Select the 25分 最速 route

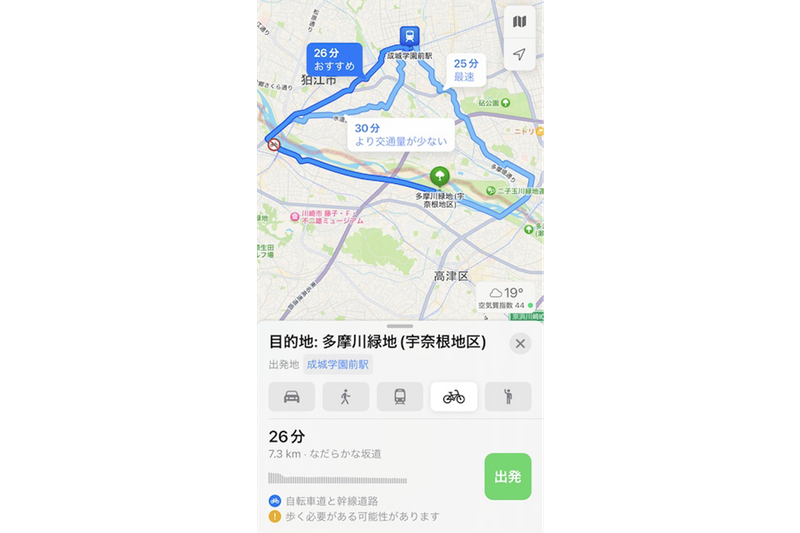[x=466, y=69]
